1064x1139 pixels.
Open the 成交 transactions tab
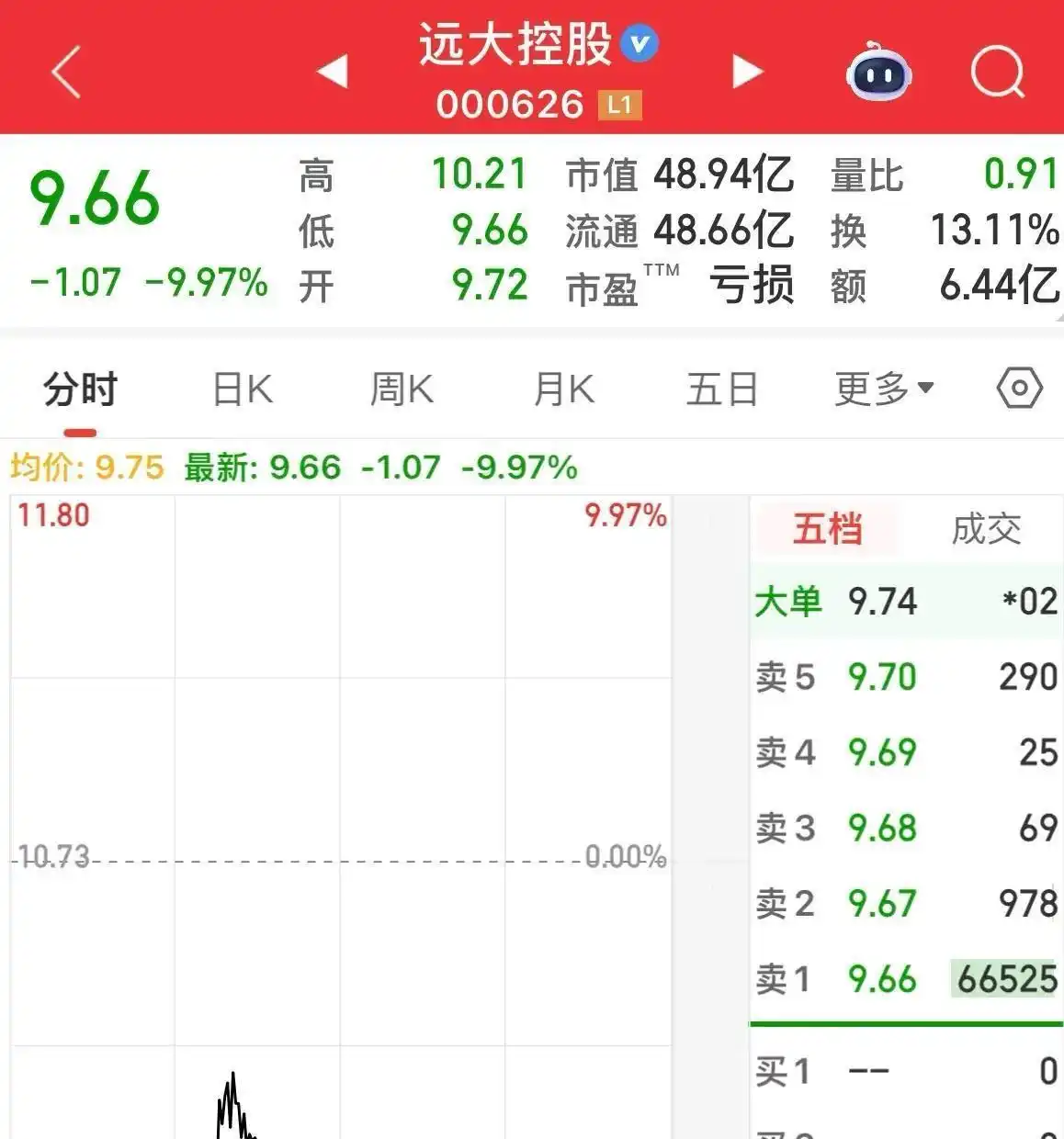[985, 528]
